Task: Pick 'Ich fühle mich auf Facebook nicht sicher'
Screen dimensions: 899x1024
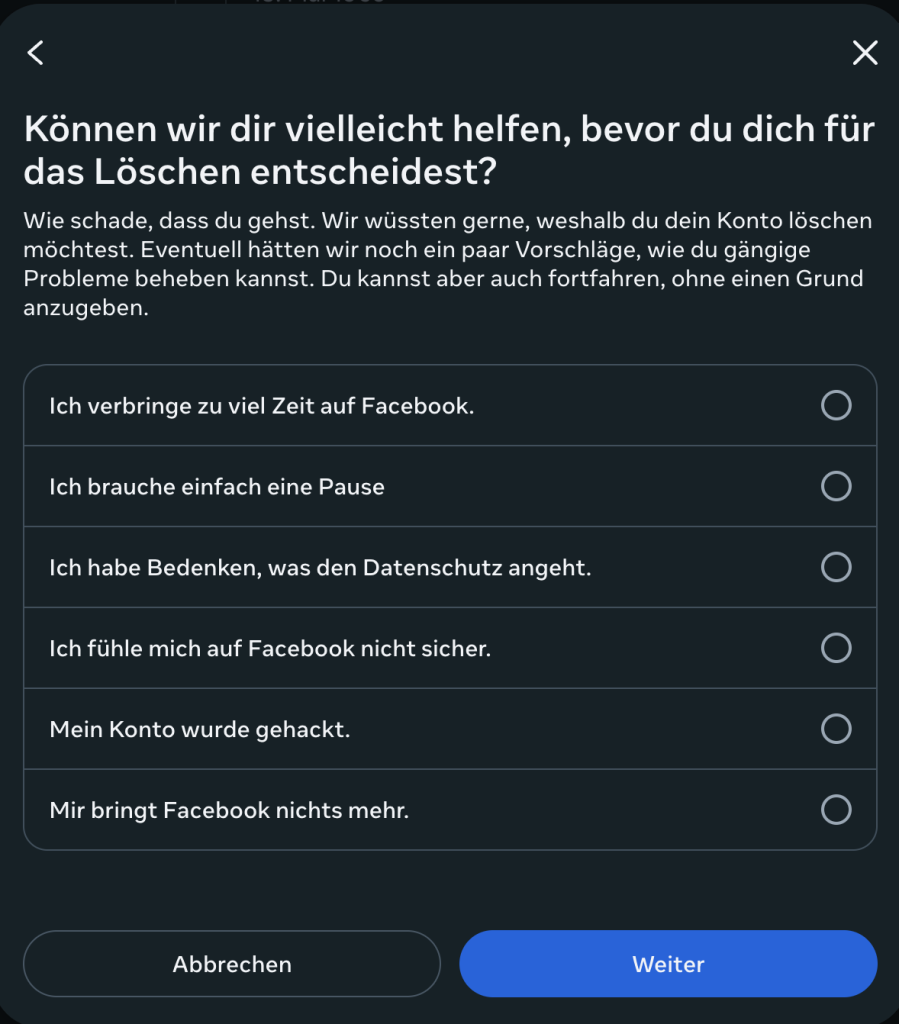Action: pos(835,648)
